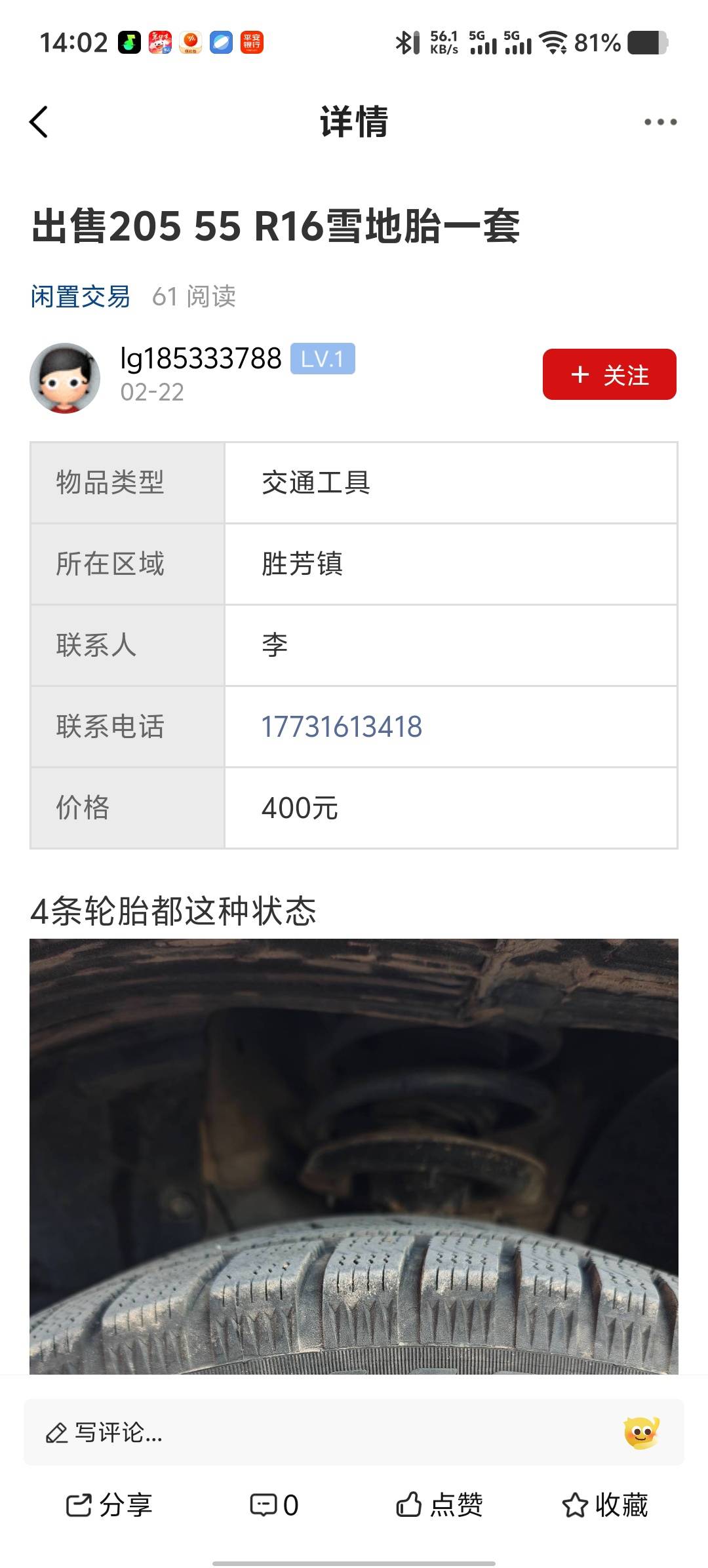Call the phone number 17731613418
708x1568 pixels.
(x=342, y=726)
